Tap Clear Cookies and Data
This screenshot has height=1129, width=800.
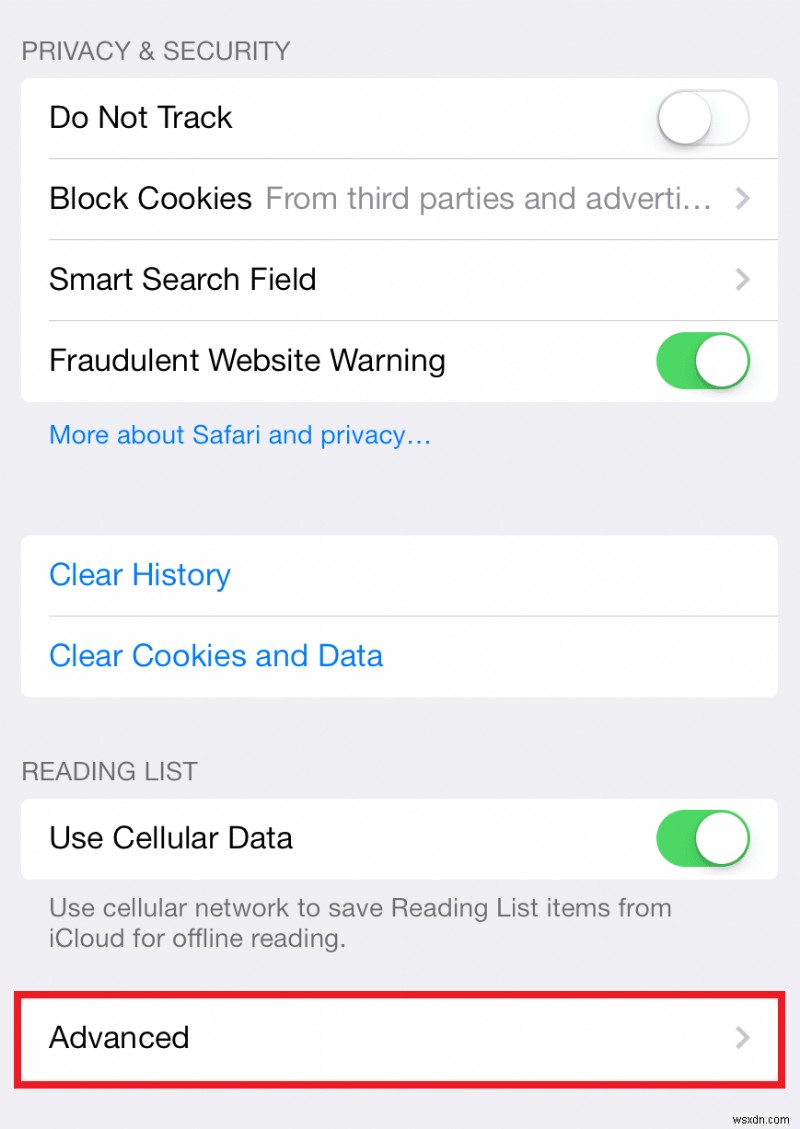click(x=215, y=656)
